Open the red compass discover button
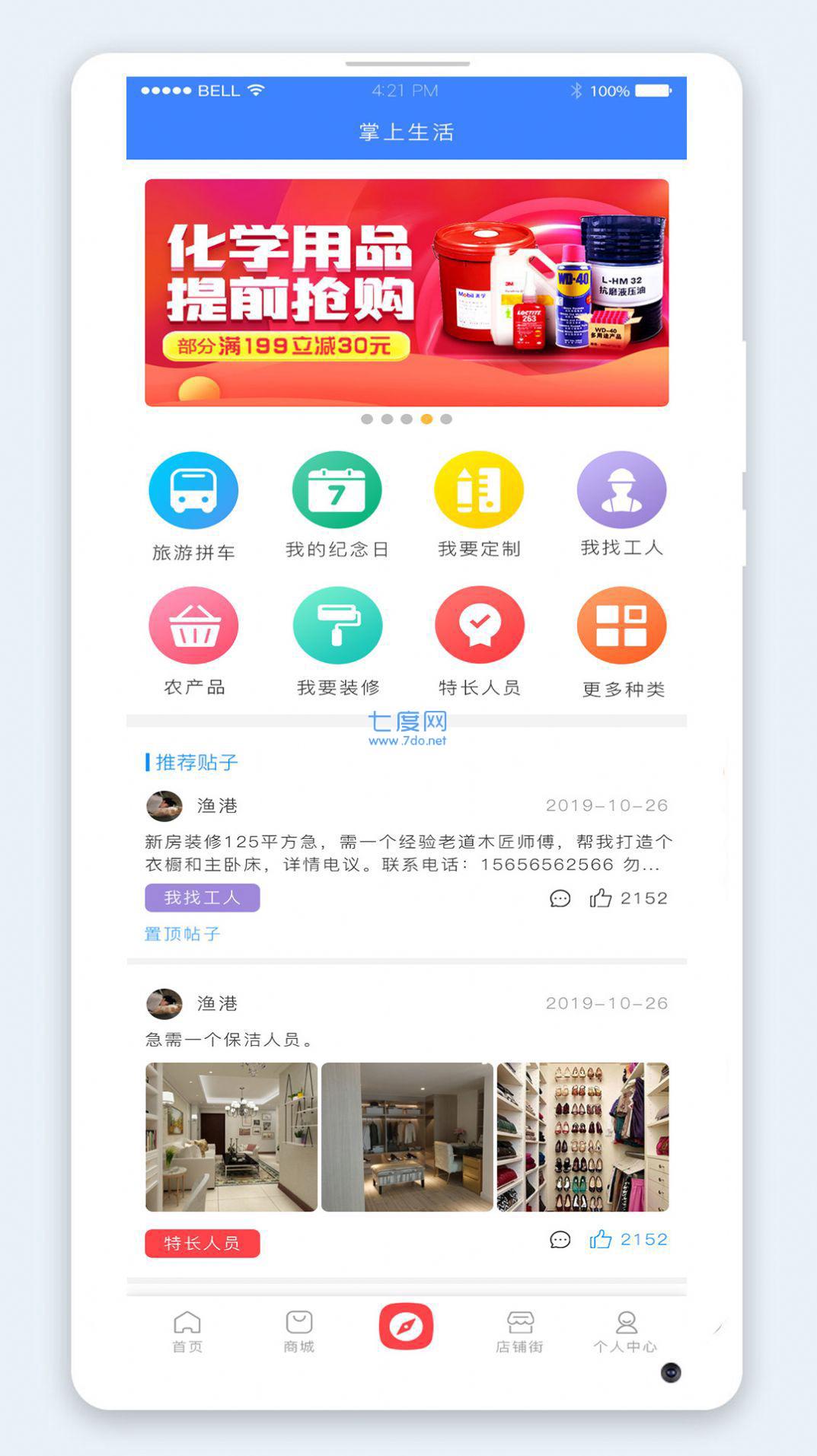Viewport: 817px width, 1456px height. (406, 1327)
